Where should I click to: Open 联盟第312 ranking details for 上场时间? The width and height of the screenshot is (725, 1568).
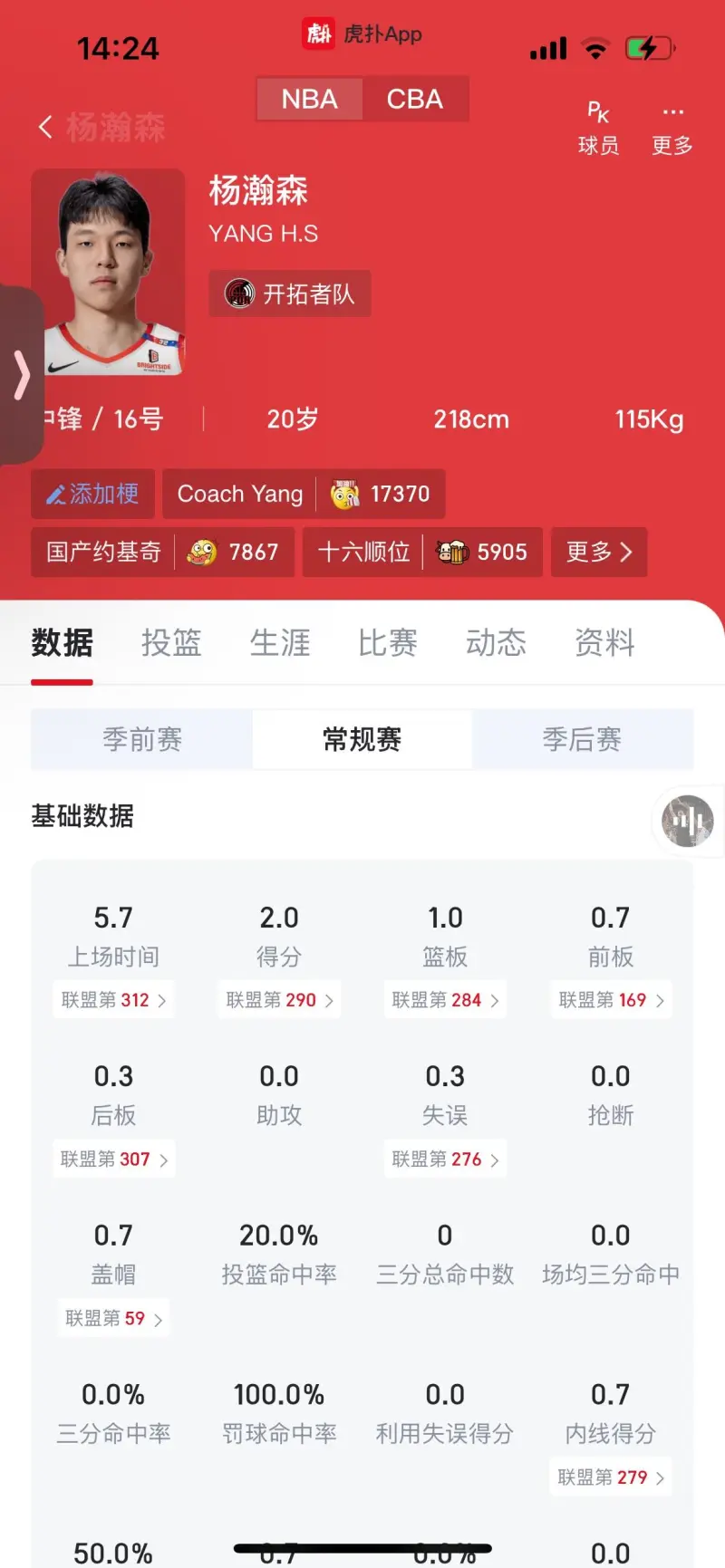(113, 999)
